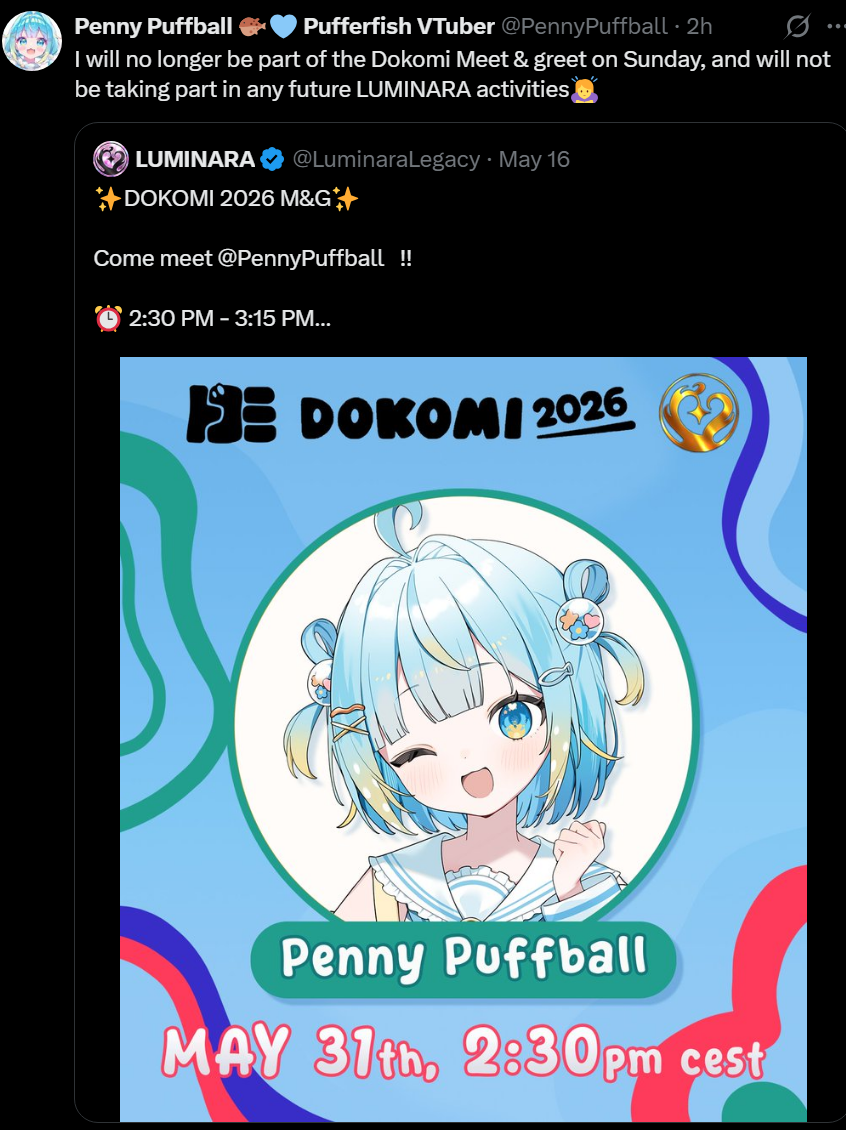Open LUMINARA's profile from the quoted post
Image resolution: width=846 pixels, height=1130 pixels.
[x=195, y=159]
